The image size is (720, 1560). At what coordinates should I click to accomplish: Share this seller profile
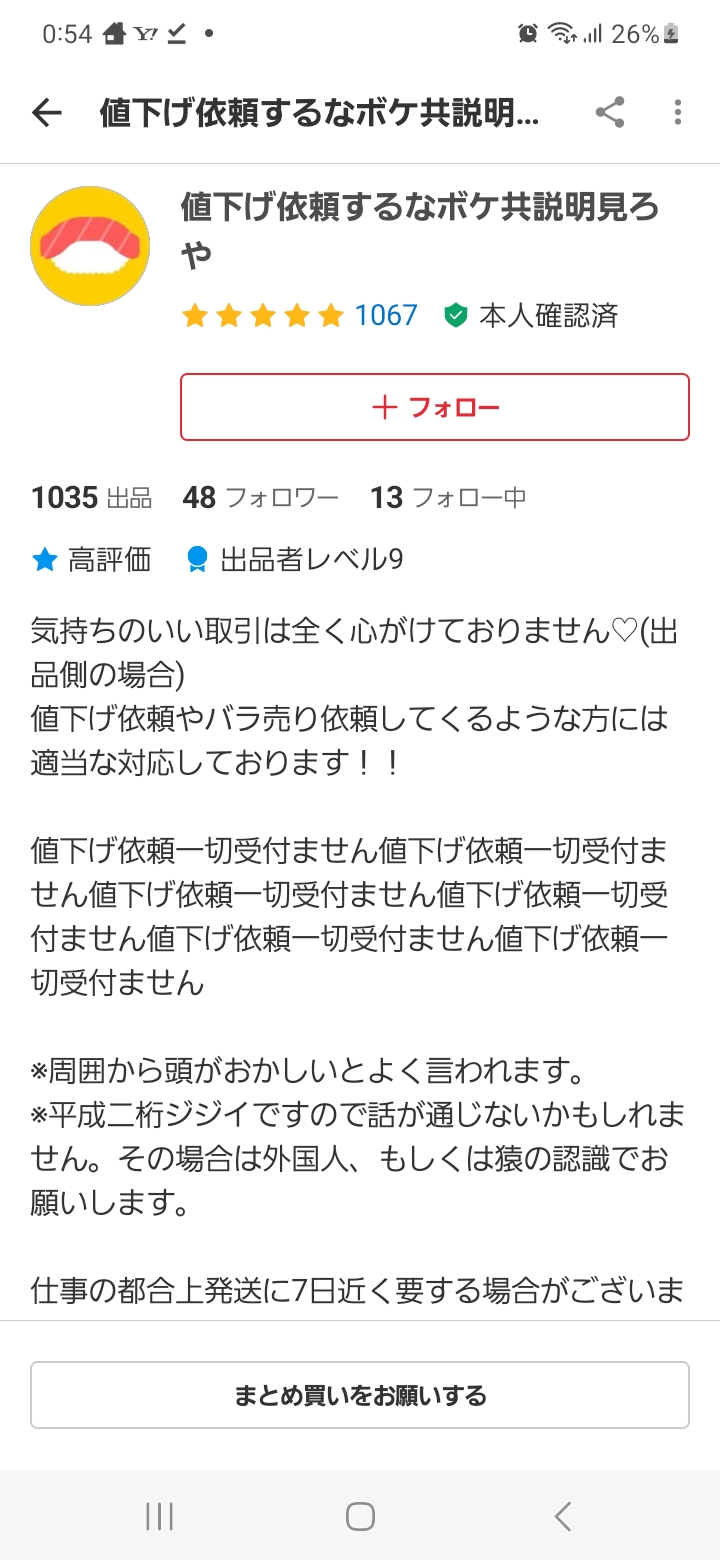pos(610,113)
